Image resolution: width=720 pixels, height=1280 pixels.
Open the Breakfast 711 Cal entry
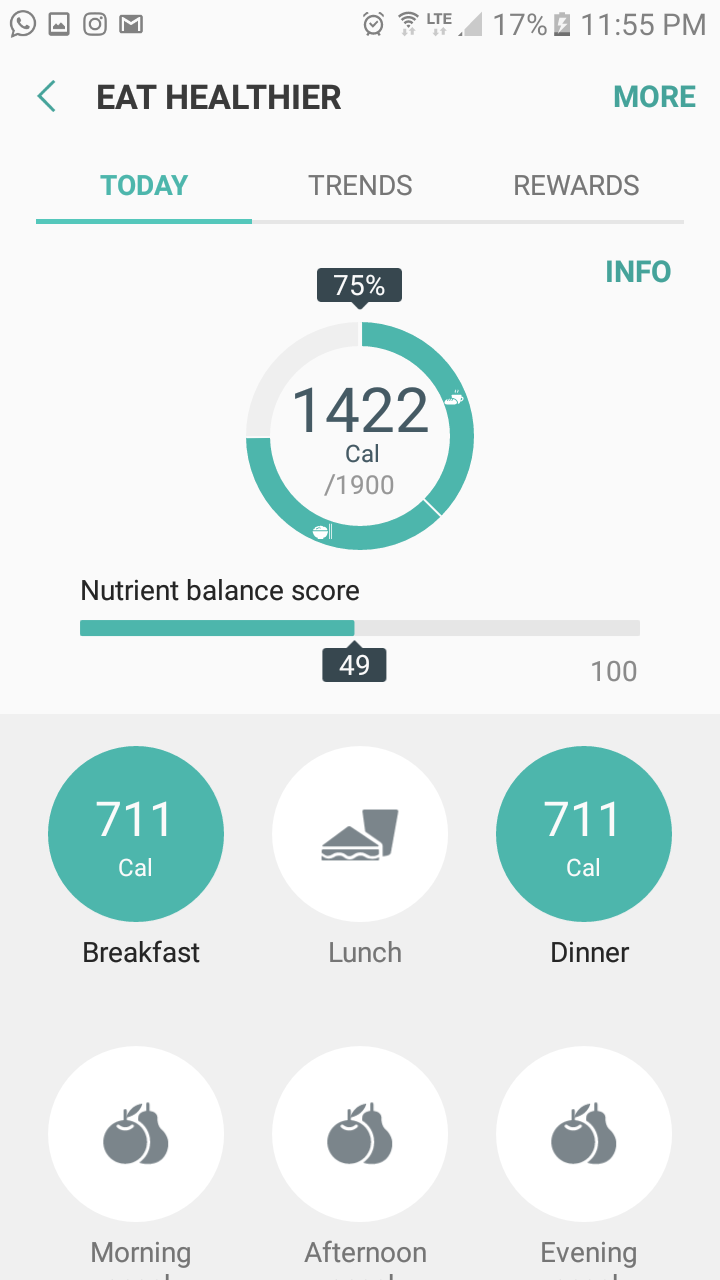[x=136, y=834]
